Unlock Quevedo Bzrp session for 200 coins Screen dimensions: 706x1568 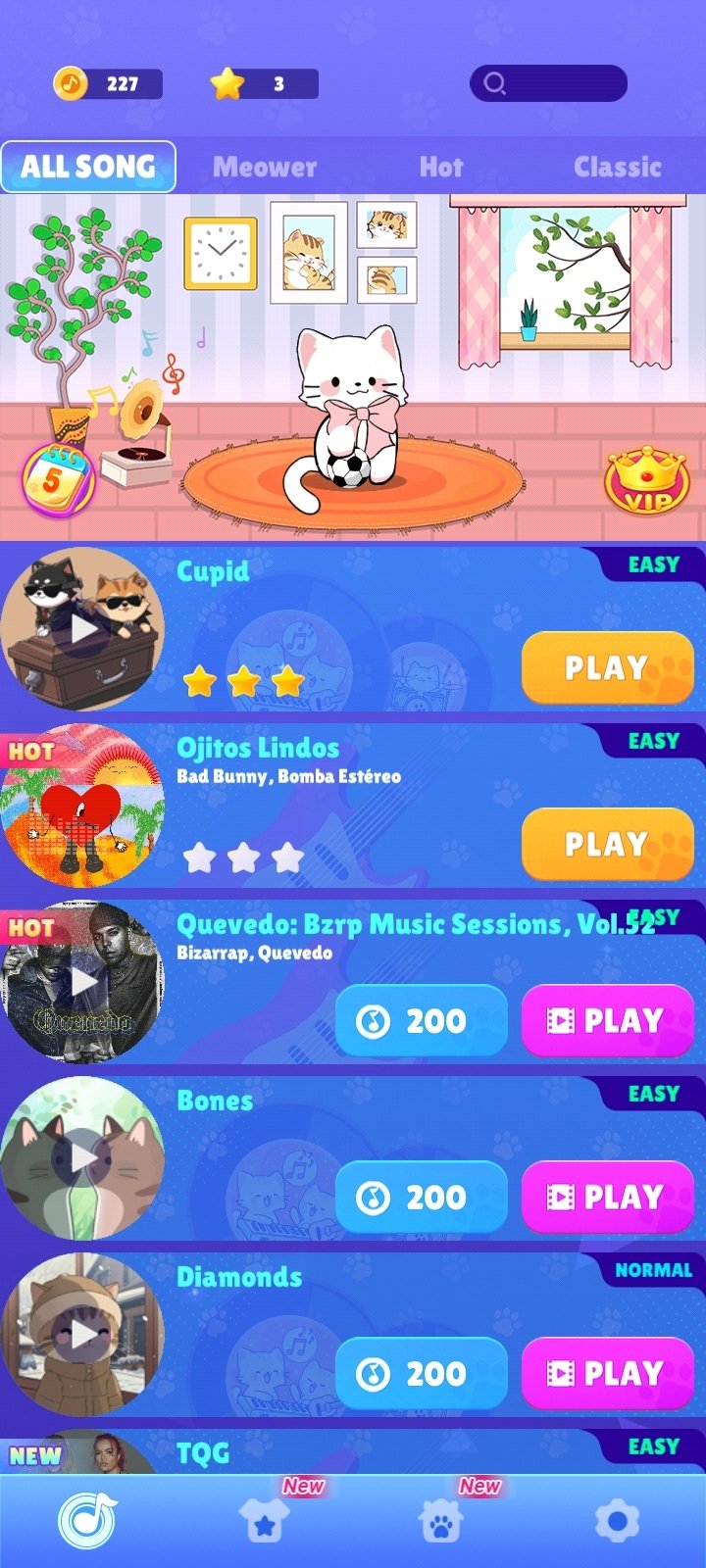(421, 1020)
